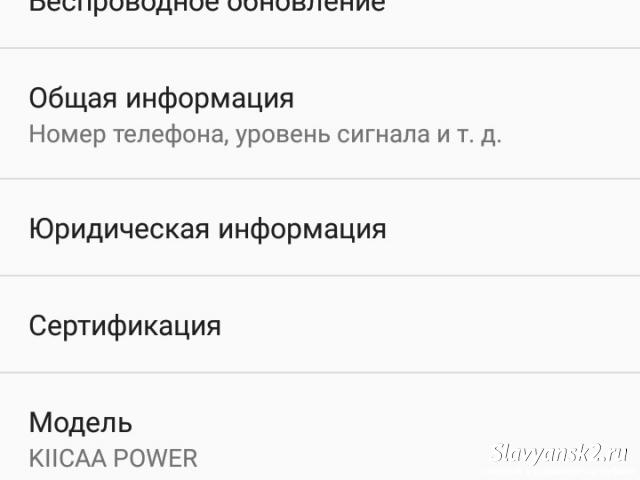The width and height of the screenshot is (640, 480).
Task: Tap the Модель KIICAA POWER row
Action: click(320, 427)
